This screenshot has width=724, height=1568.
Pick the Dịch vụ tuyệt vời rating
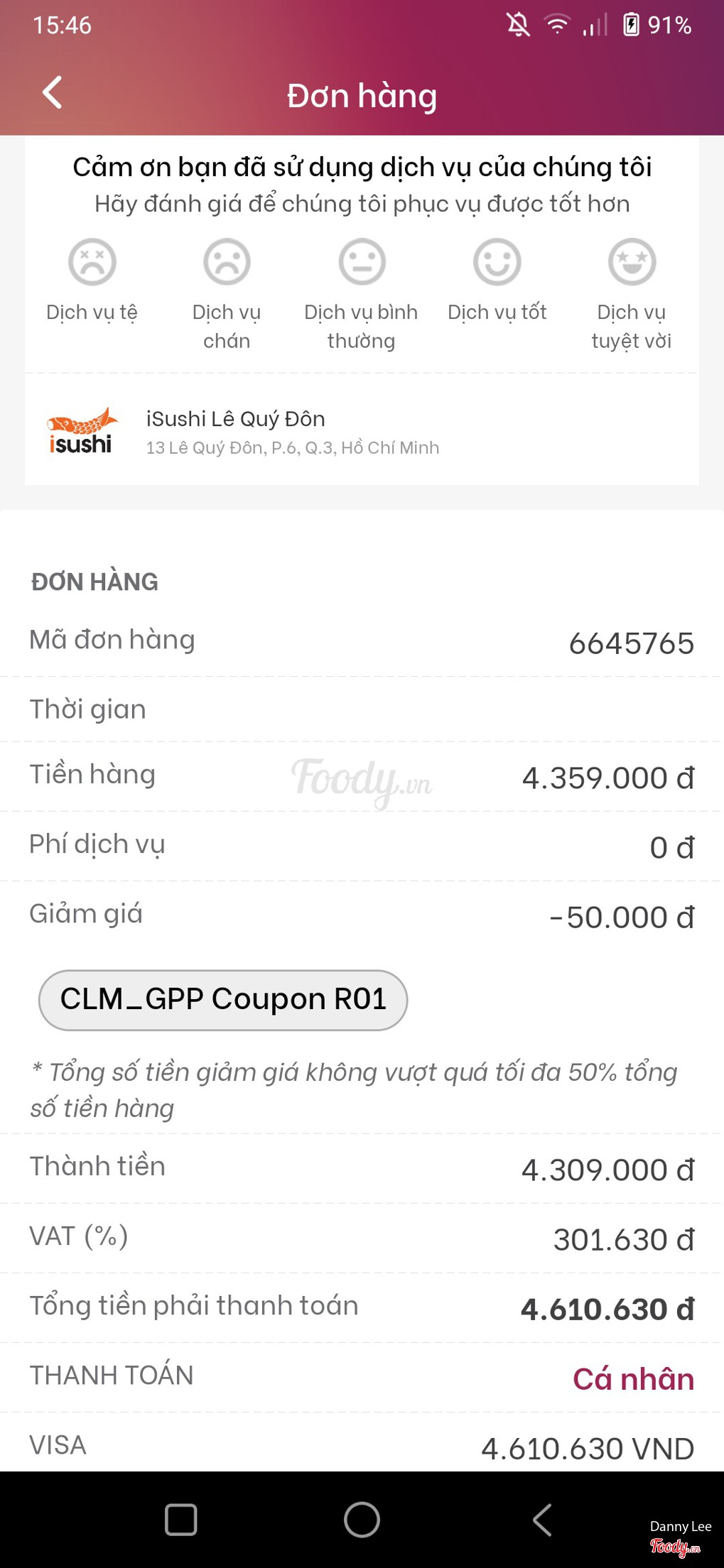(x=632, y=262)
